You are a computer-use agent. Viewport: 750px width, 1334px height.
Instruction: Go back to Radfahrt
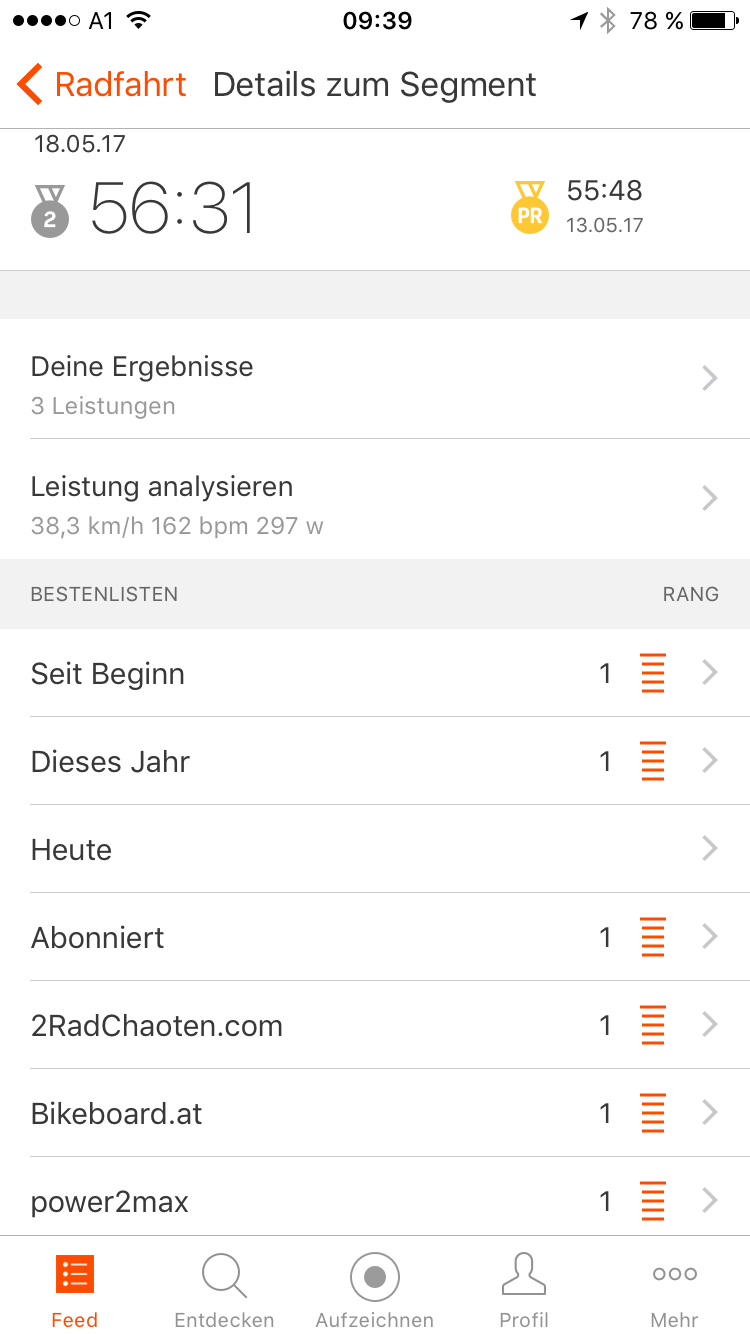click(102, 85)
